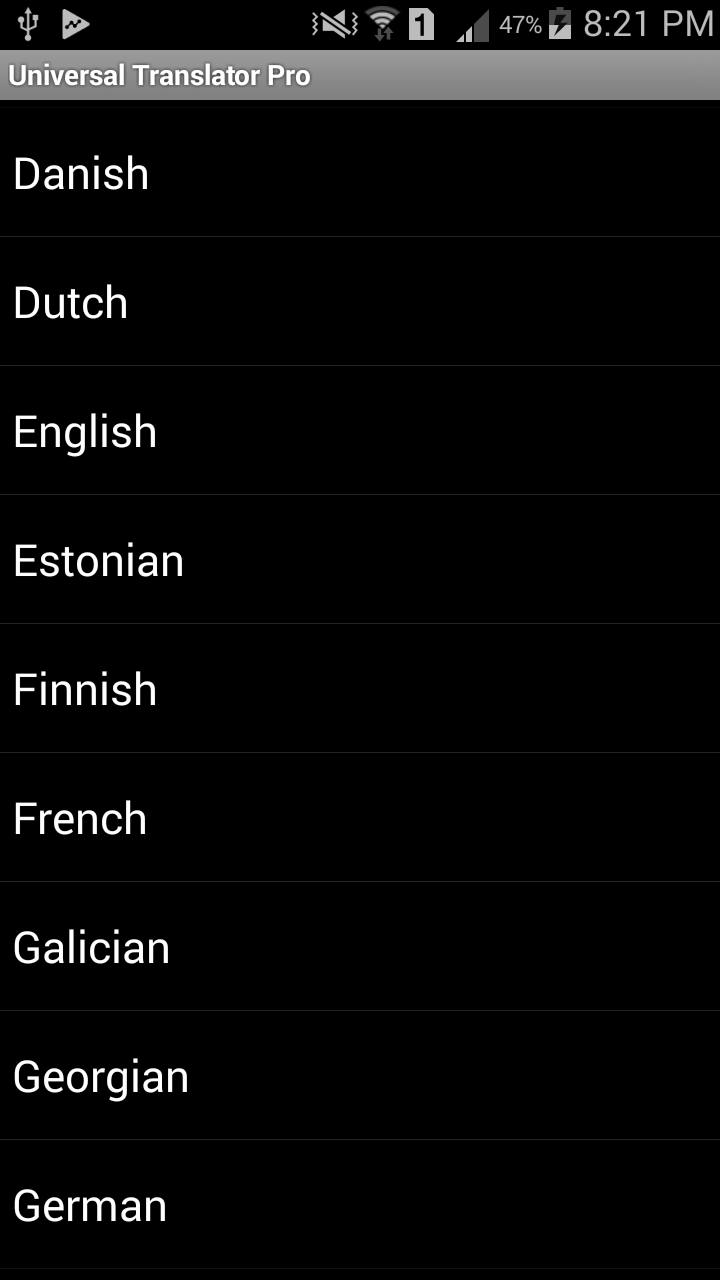Image resolution: width=720 pixels, height=1280 pixels.
Task: Select French as the translation language
Action: pyautogui.click(x=360, y=817)
